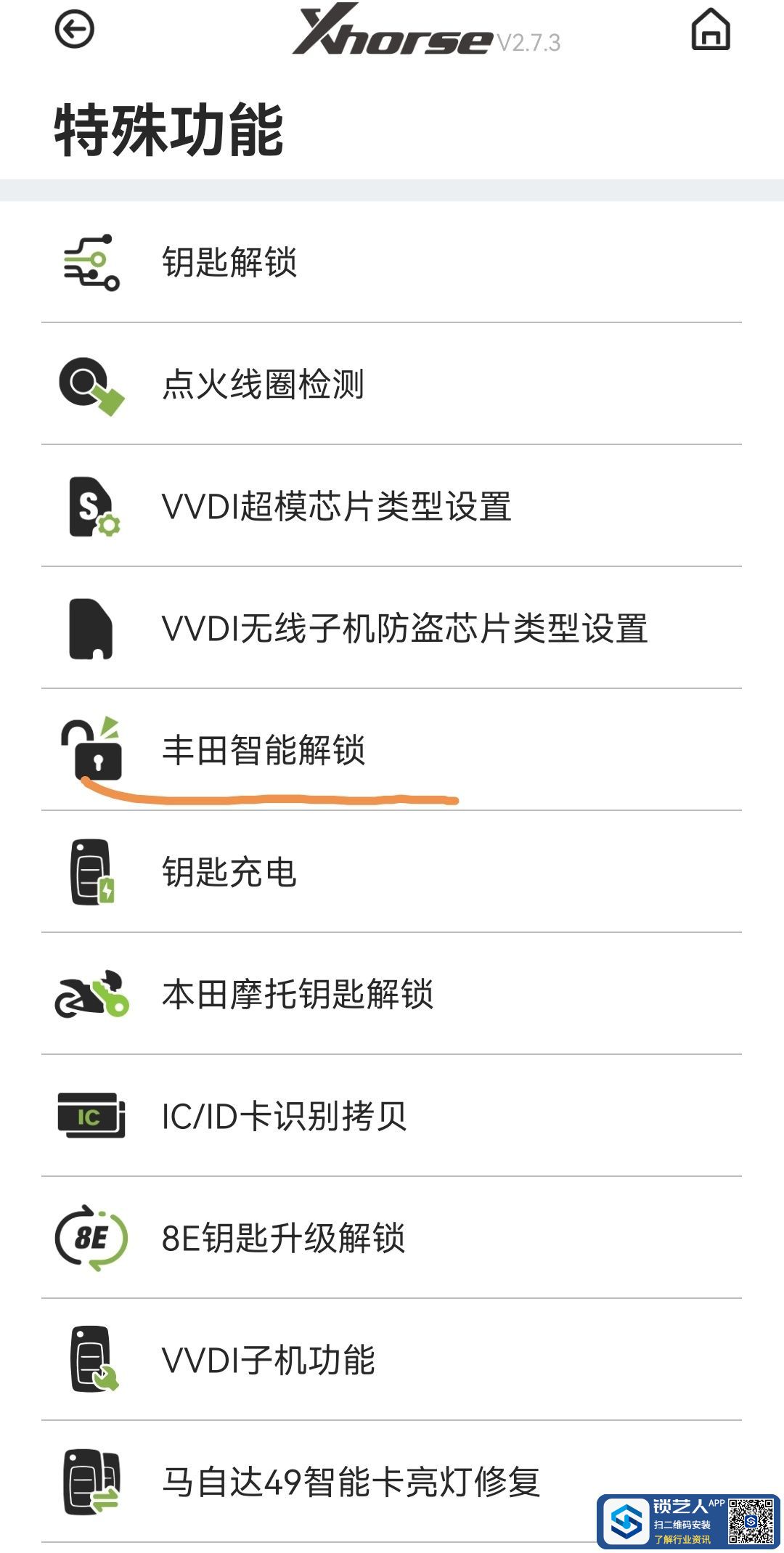Go back using the top-left arrow
The height and width of the screenshot is (1553, 784).
click(x=74, y=30)
